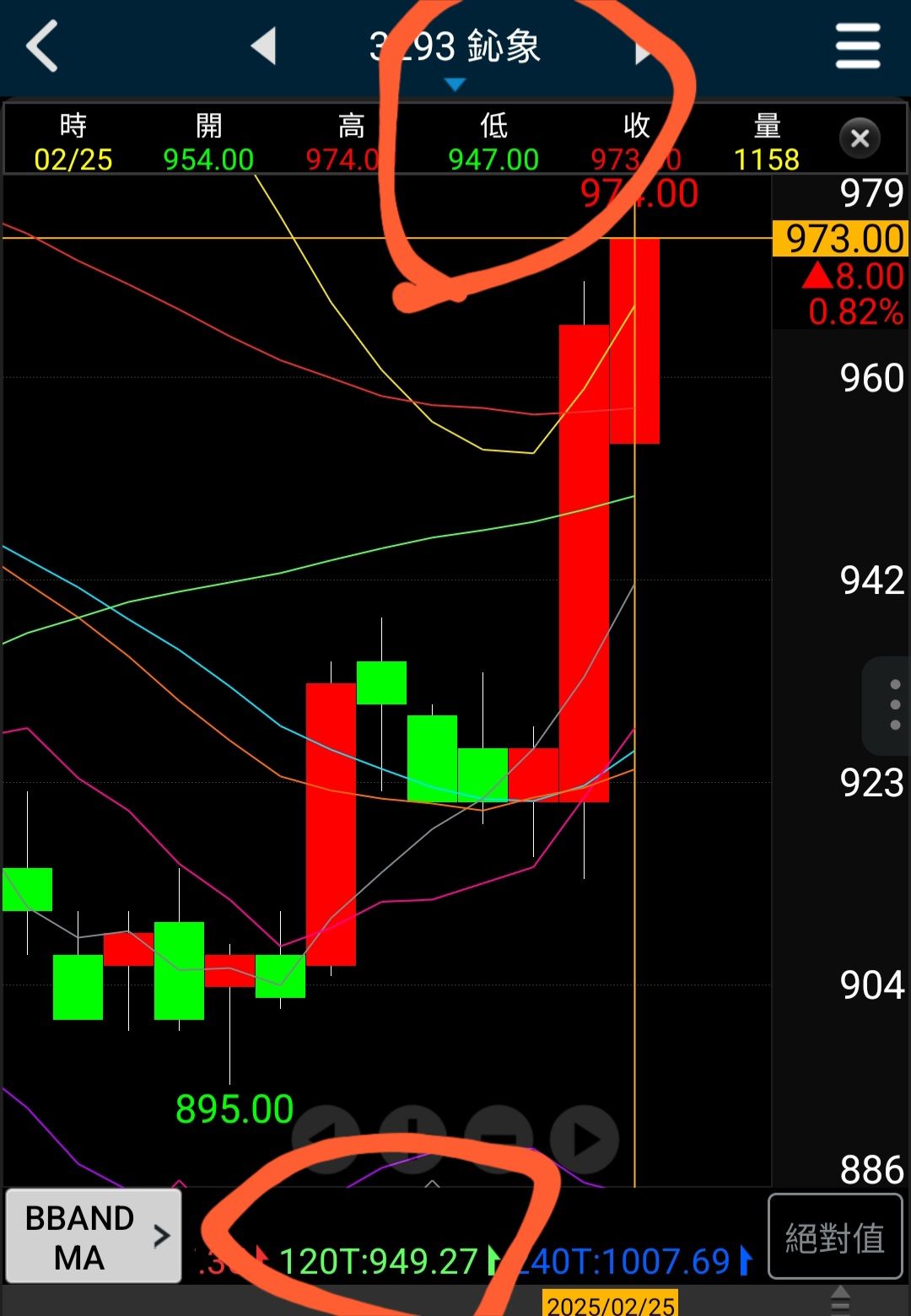
Task: Expand the panel with the bottom-right up arrow
Action: click(840, 1298)
